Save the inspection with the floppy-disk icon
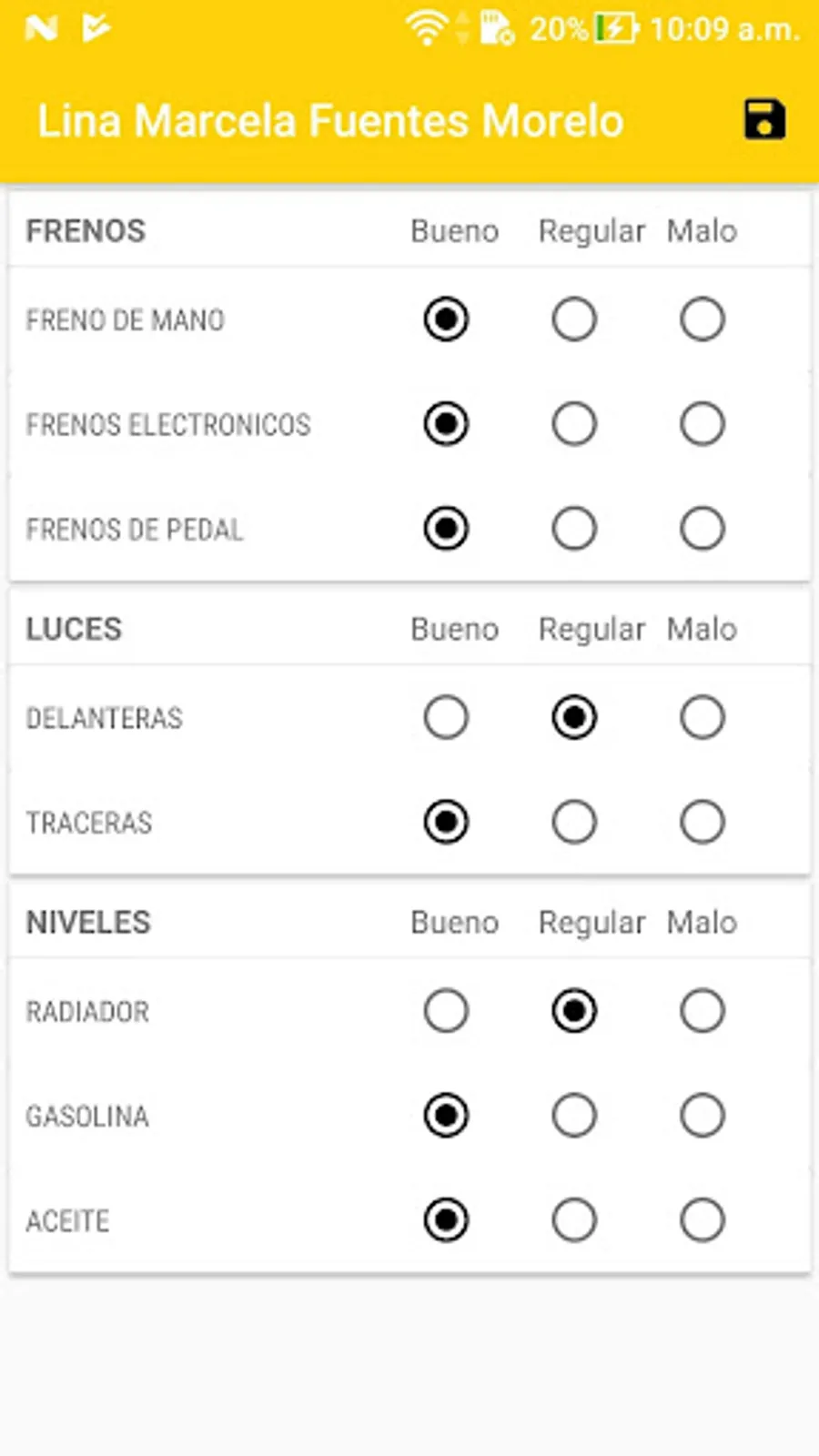Screen dimensions: 819x1456 (x=764, y=119)
